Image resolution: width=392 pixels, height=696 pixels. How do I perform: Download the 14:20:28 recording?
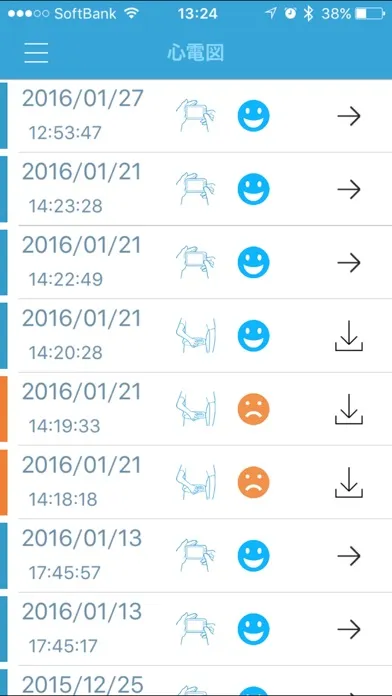pyautogui.click(x=349, y=336)
